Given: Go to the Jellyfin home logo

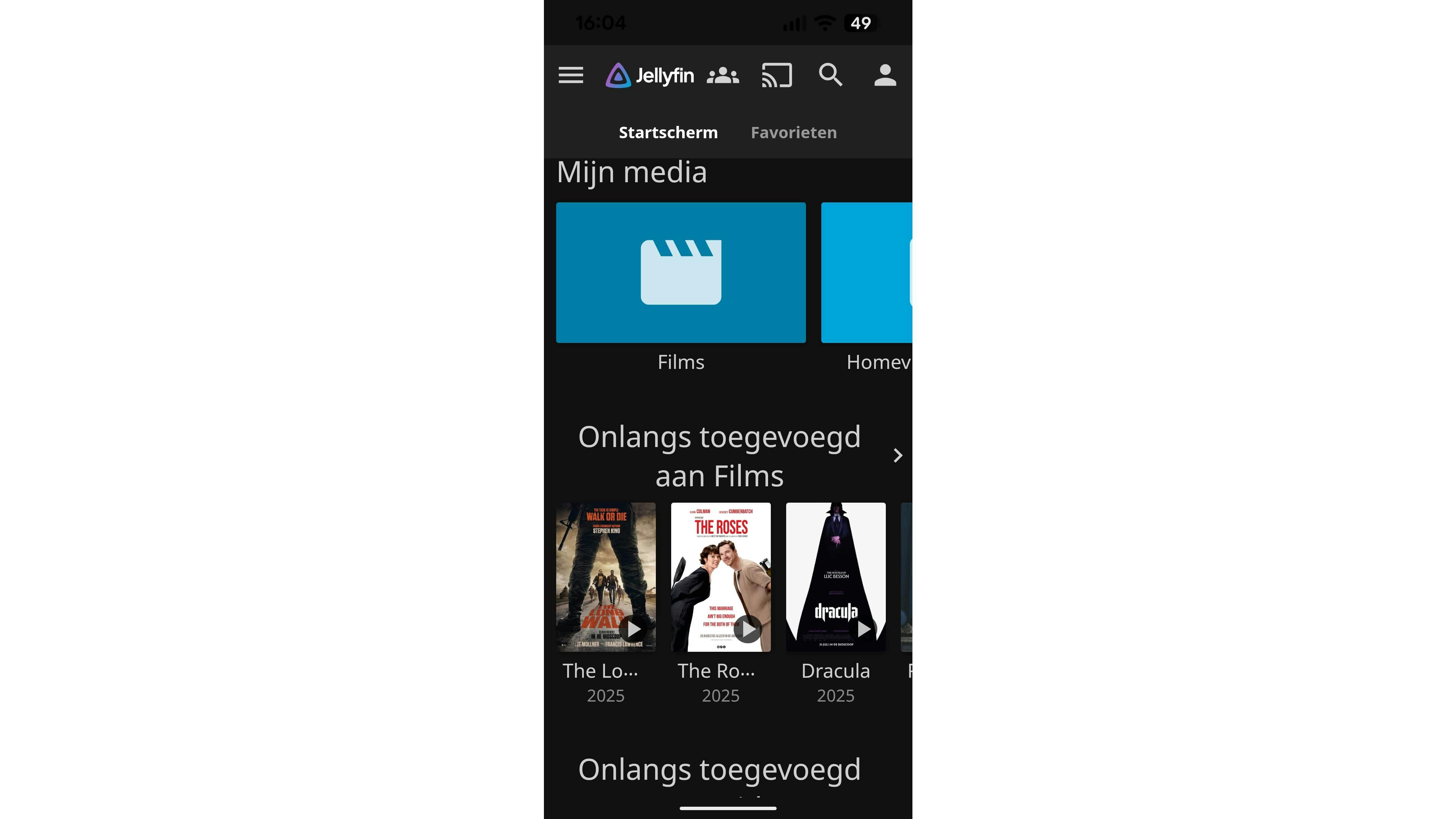Looking at the screenshot, I should pyautogui.click(x=650, y=75).
